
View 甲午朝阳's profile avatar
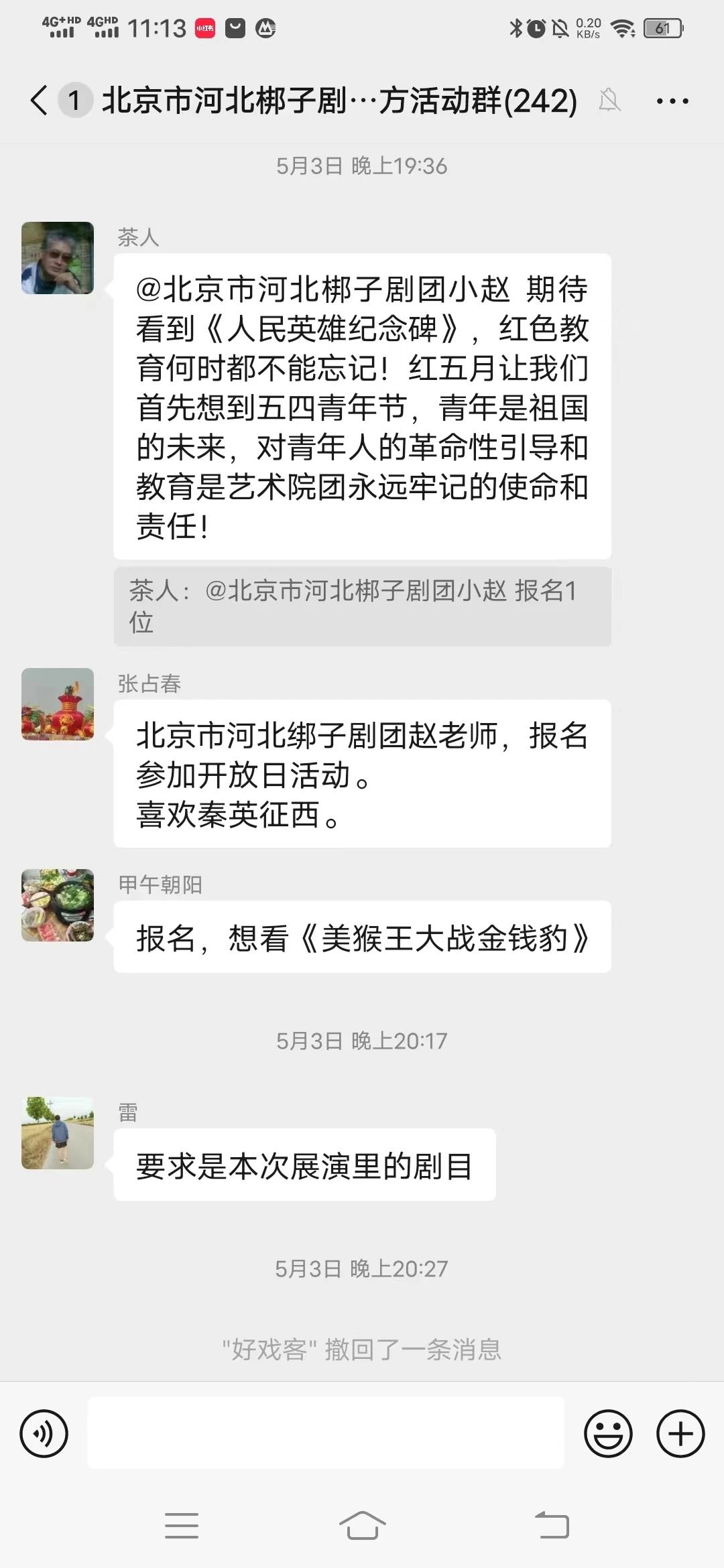tap(58, 905)
